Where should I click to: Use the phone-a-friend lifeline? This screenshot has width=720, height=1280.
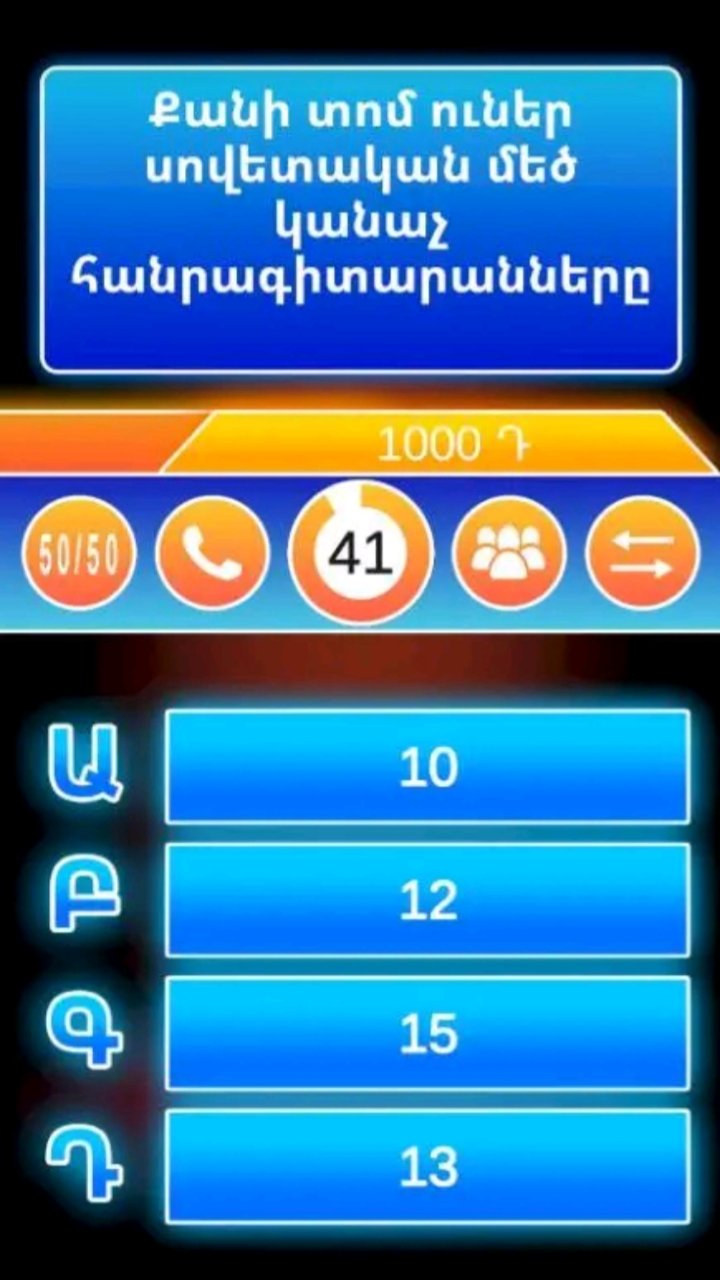pos(212,554)
